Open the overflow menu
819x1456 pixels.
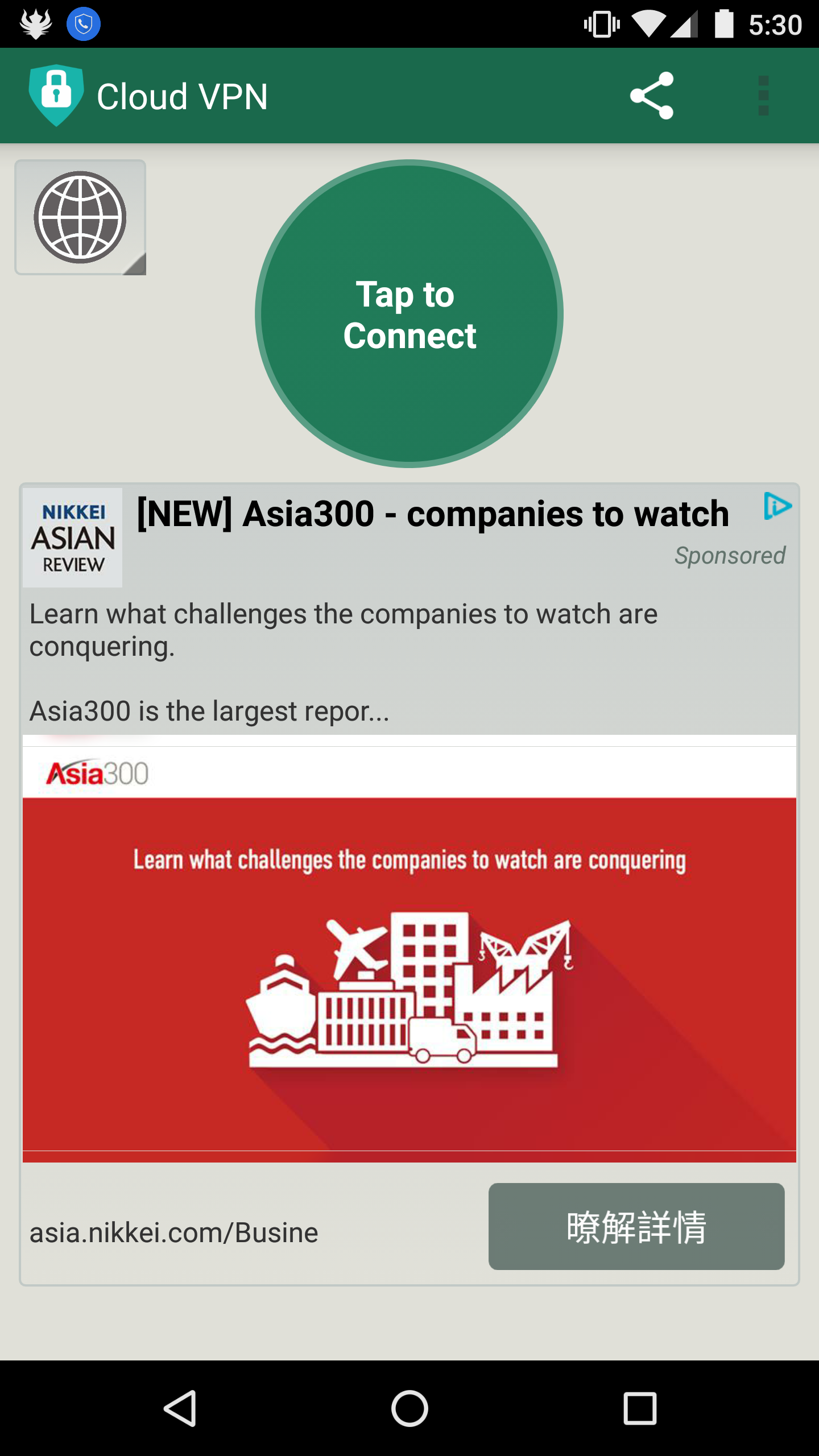[x=763, y=96]
